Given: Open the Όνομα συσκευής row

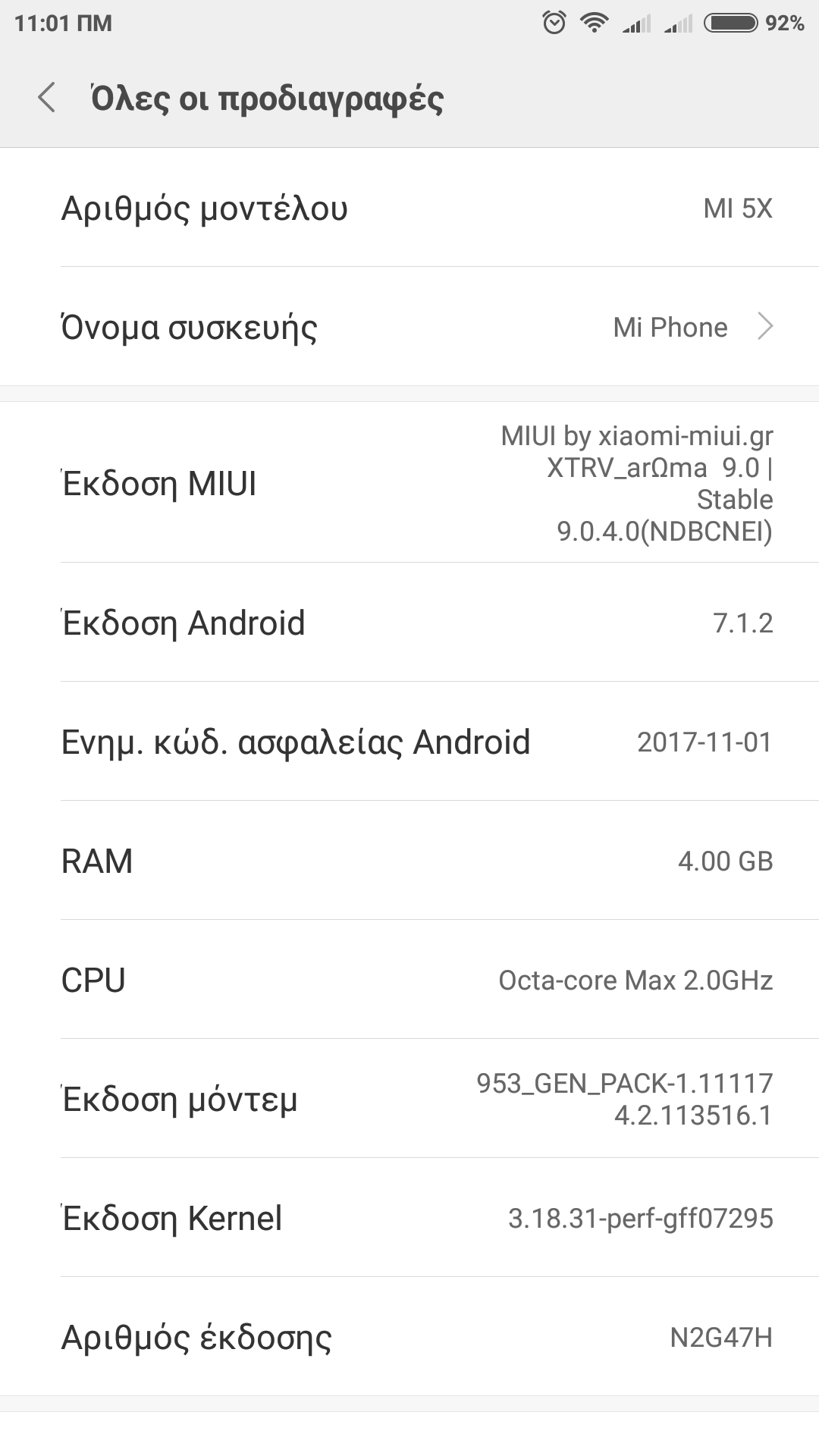Looking at the screenshot, I should click(409, 327).
